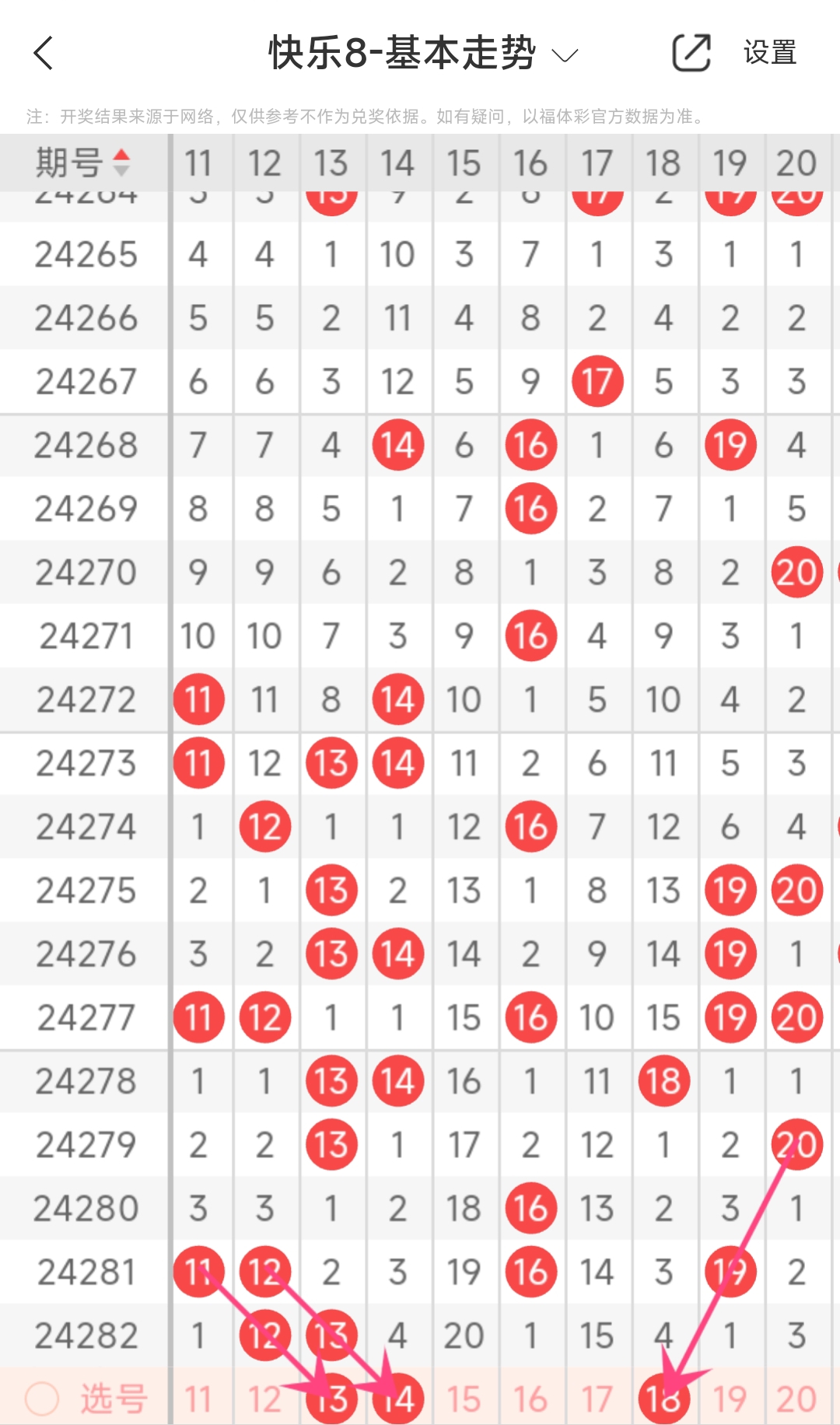This screenshot has width=840, height=1425.
Task: Deselect number 18 in the 选号 row
Action: [663, 1399]
